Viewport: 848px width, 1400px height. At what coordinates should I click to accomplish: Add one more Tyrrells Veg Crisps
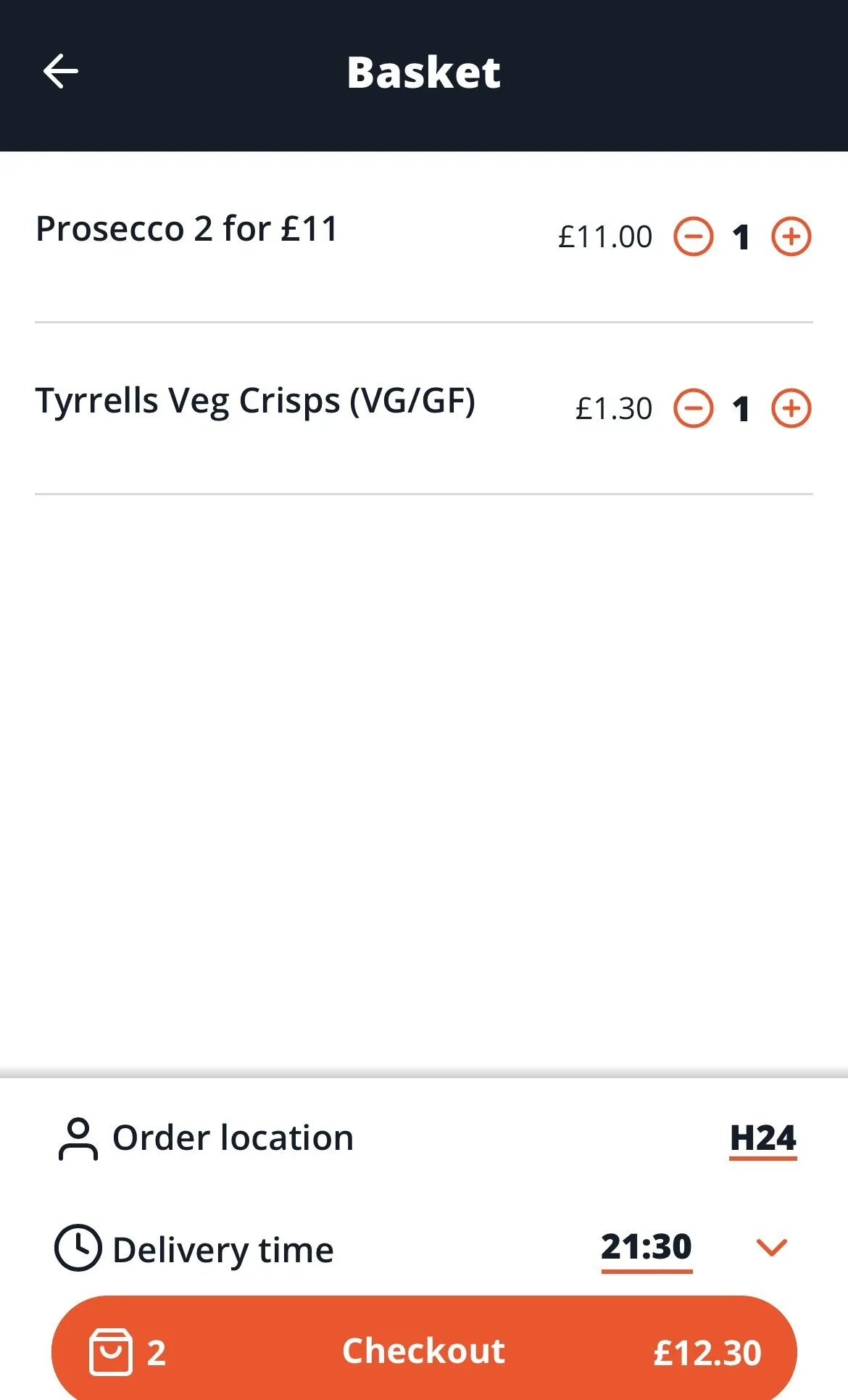click(x=791, y=409)
